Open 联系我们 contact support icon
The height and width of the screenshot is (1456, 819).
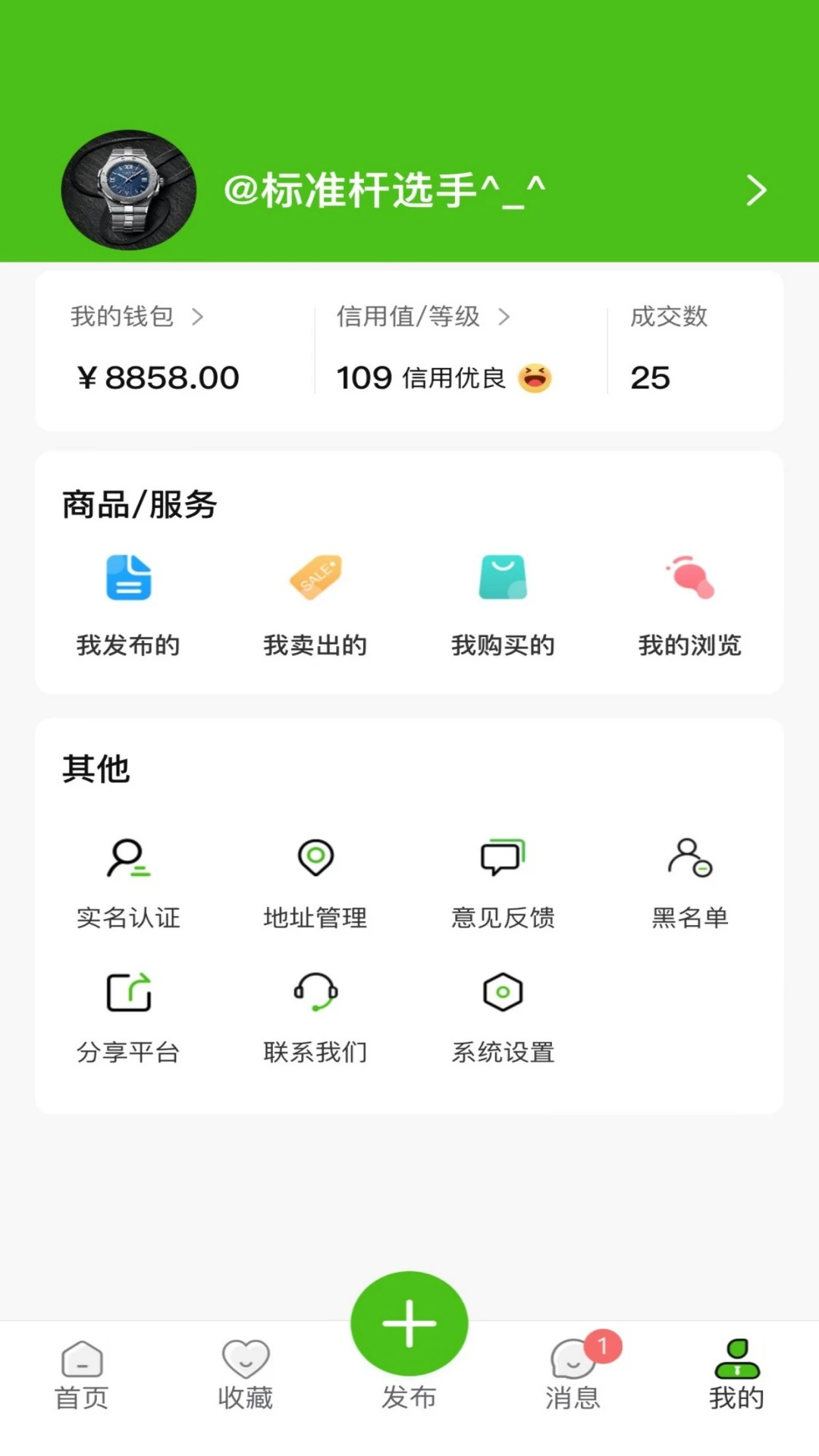(315, 992)
